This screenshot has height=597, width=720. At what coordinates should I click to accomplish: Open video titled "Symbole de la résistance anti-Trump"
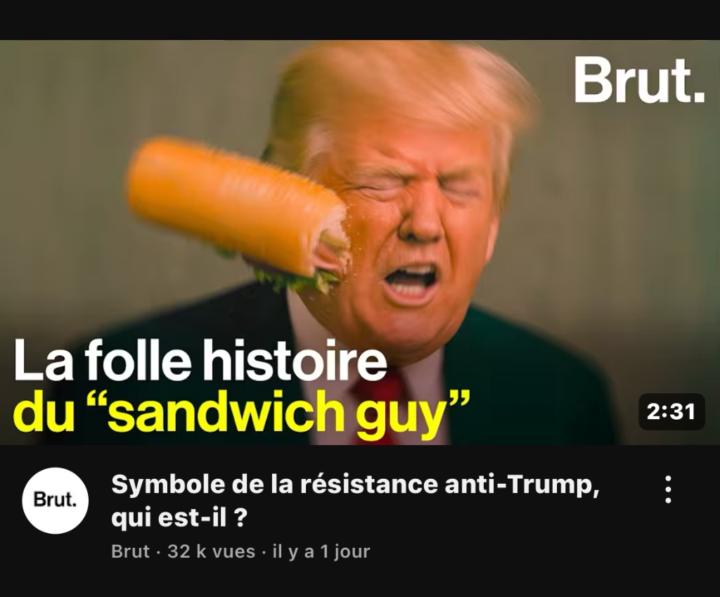click(x=354, y=503)
